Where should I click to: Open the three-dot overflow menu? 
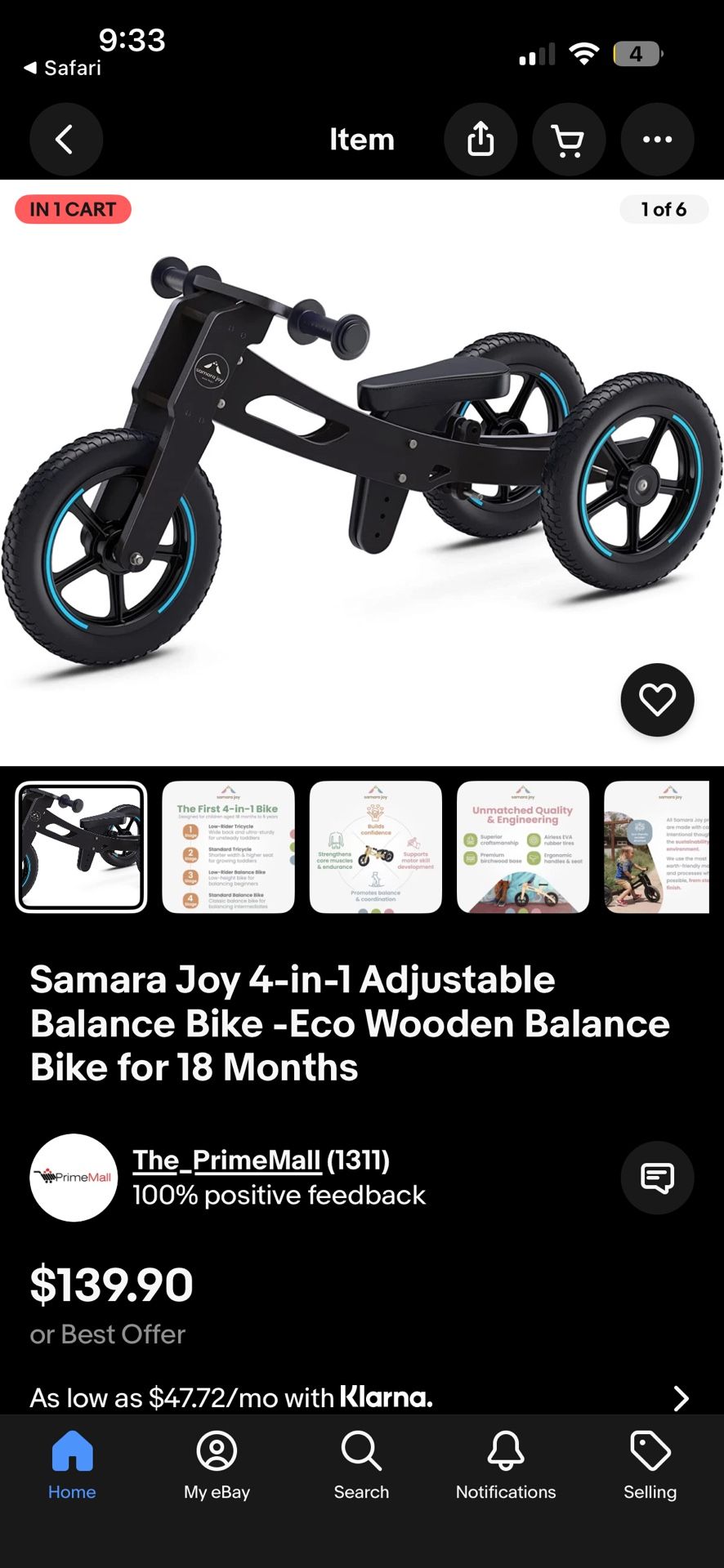(657, 140)
